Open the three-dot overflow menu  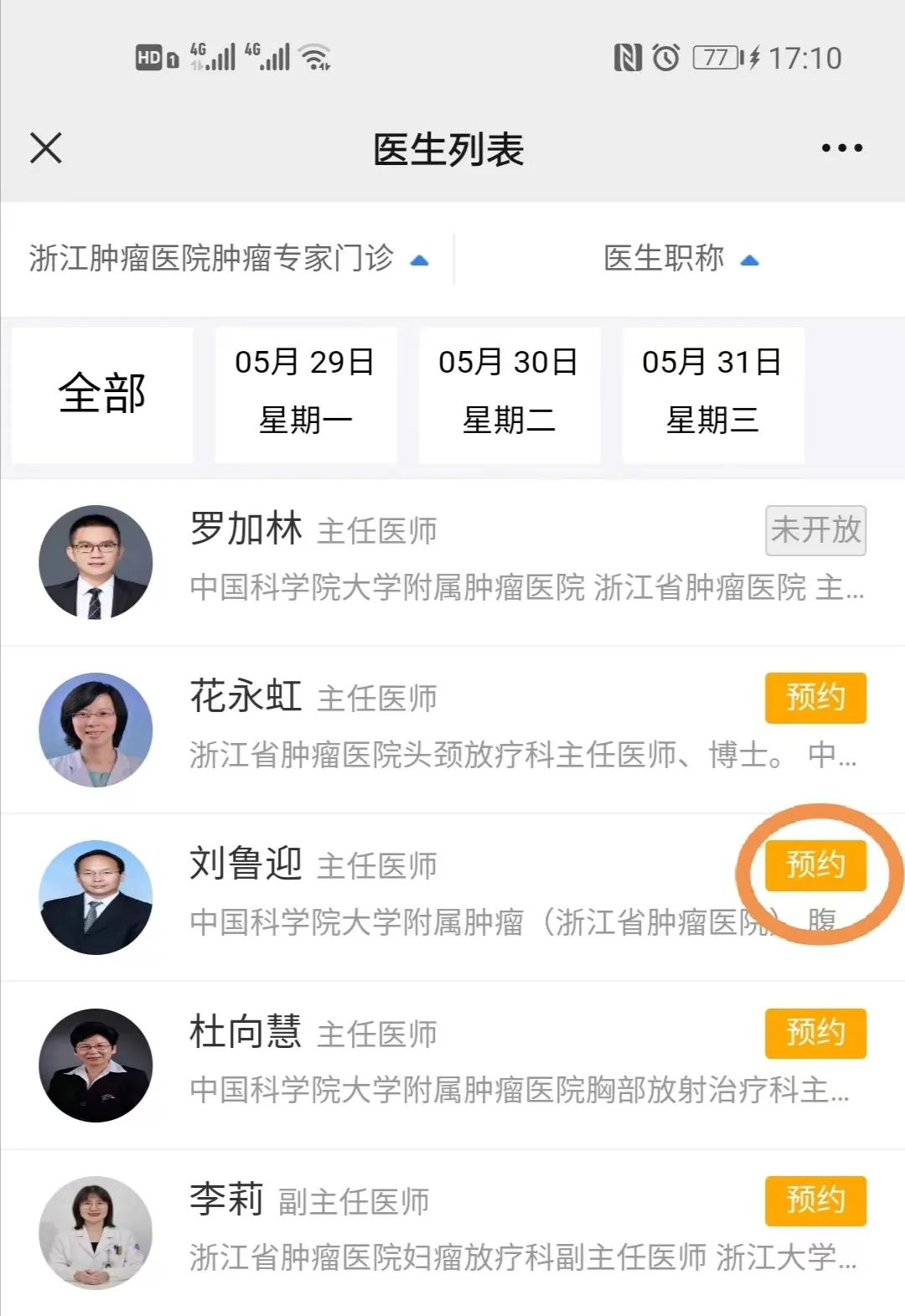pyautogui.click(x=841, y=148)
